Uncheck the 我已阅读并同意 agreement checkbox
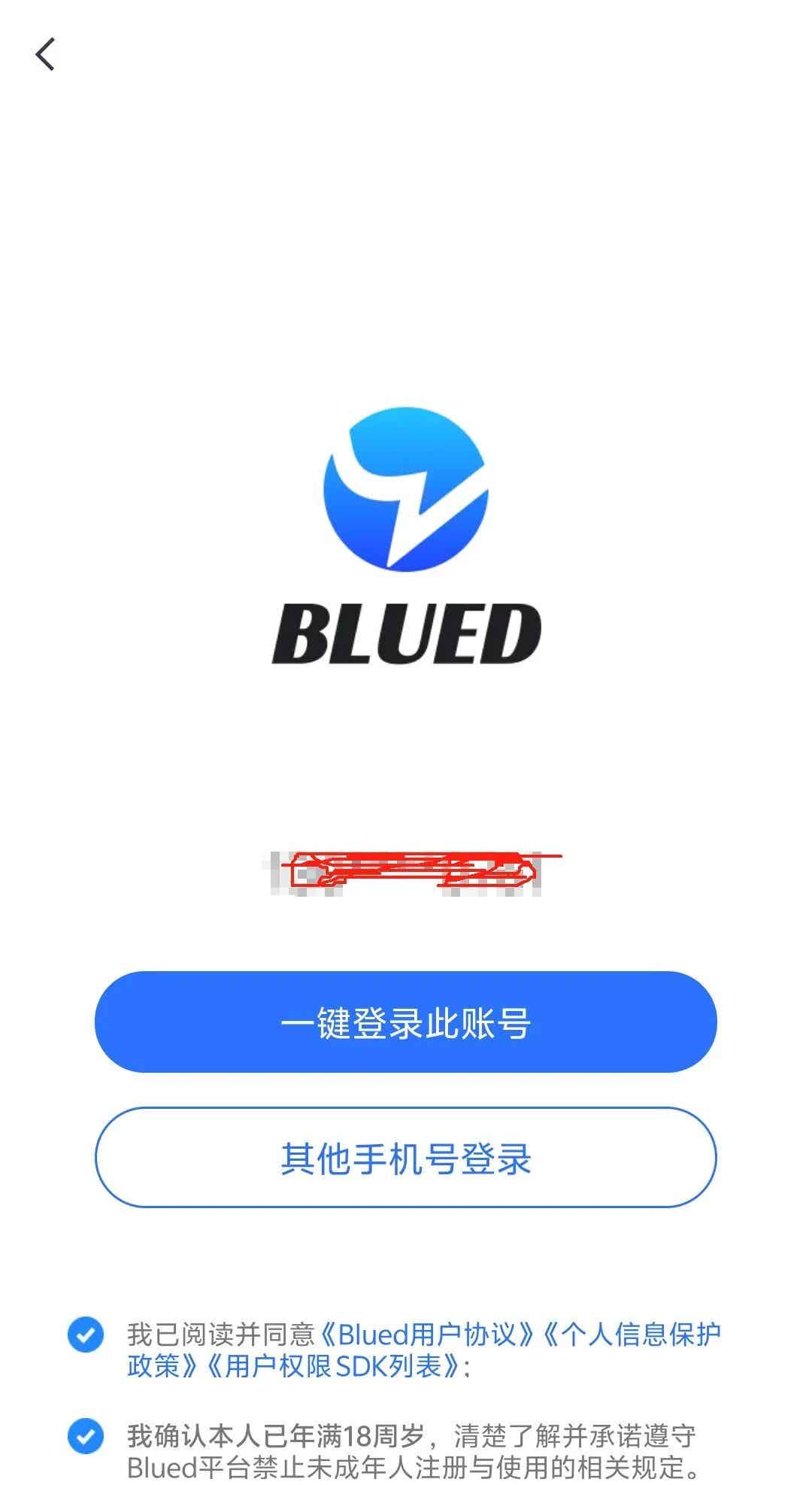 pyautogui.click(x=86, y=1335)
